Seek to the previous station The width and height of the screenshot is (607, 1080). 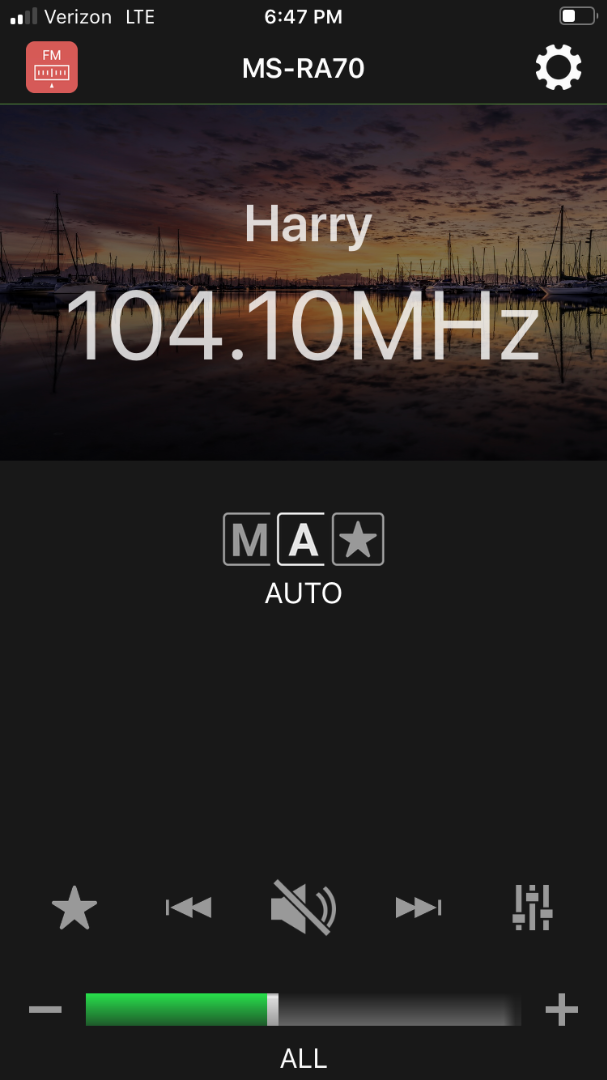189,908
